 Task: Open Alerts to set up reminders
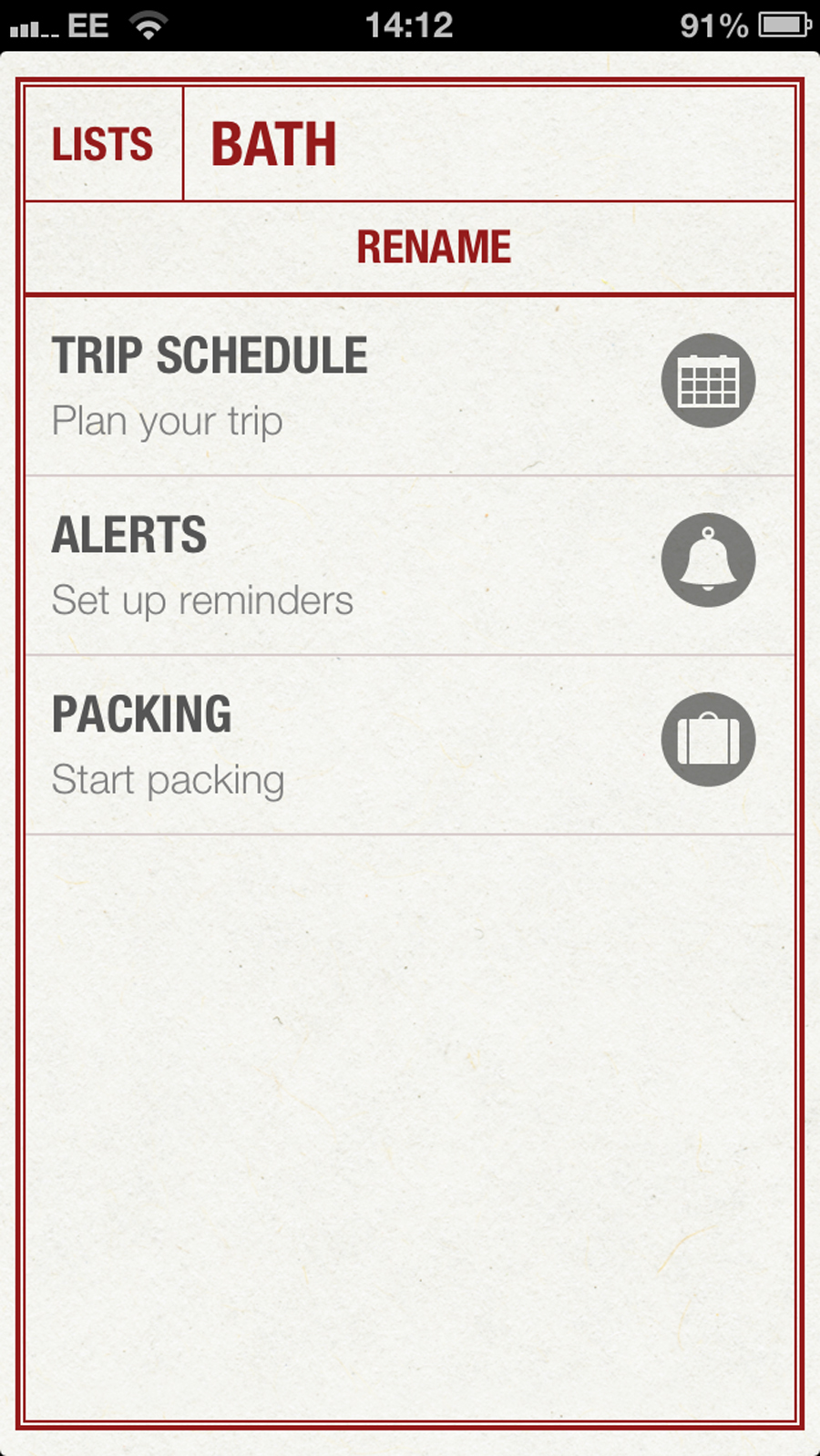pos(410,564)
